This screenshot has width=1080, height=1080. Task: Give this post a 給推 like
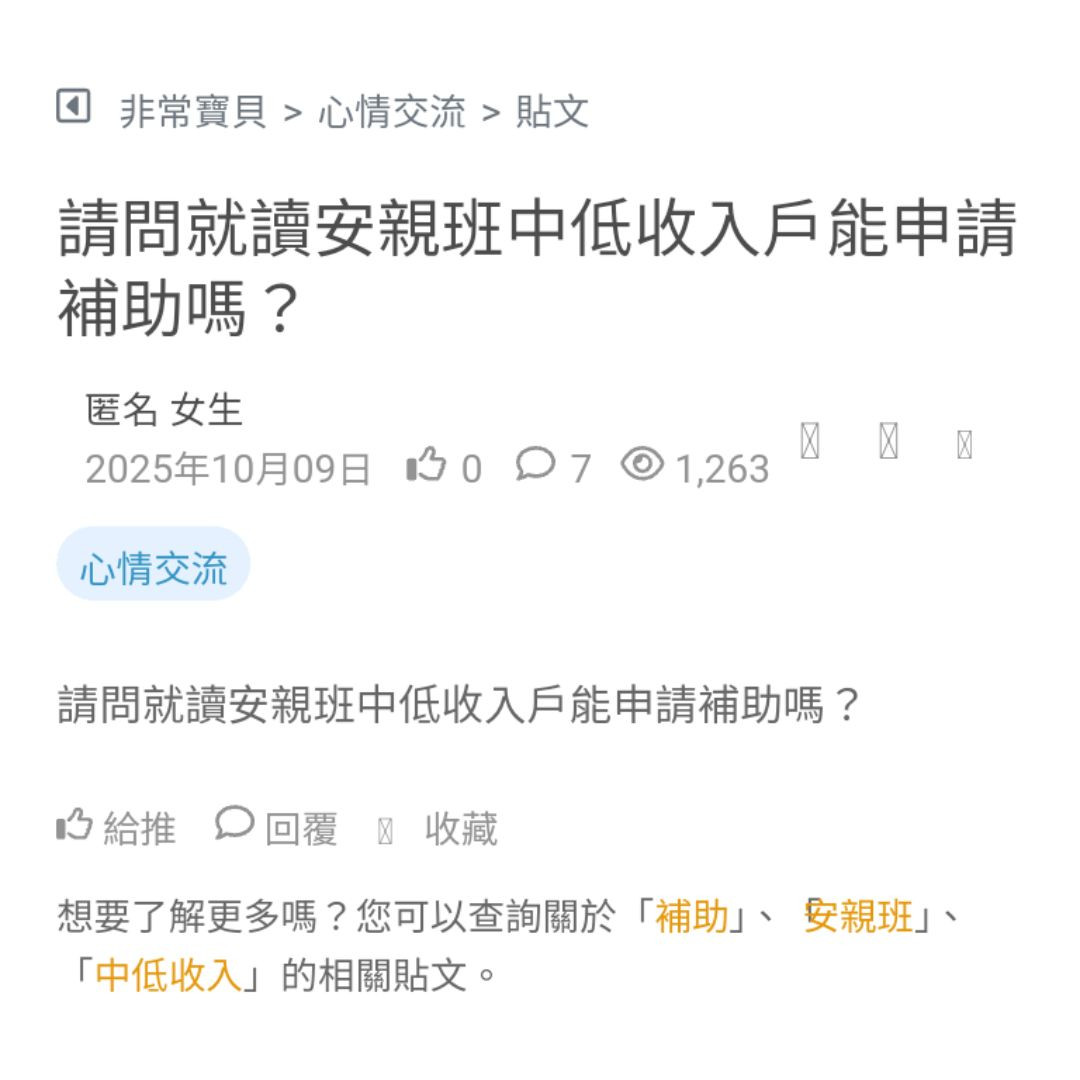tap(116, 828)
